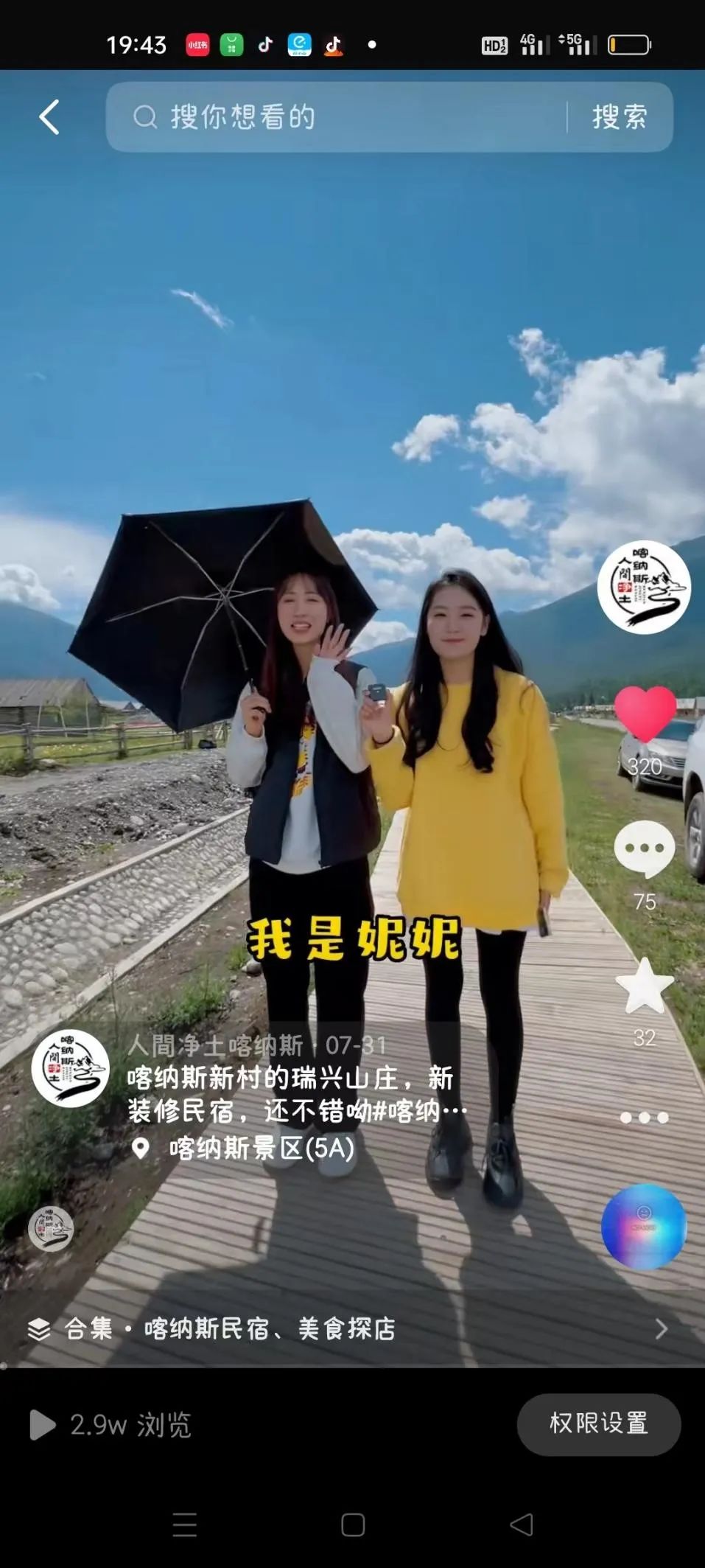Viewport: 705px width, 1568px height.
Task: Open the comments bubble showing 75
Action: point(645,849)
